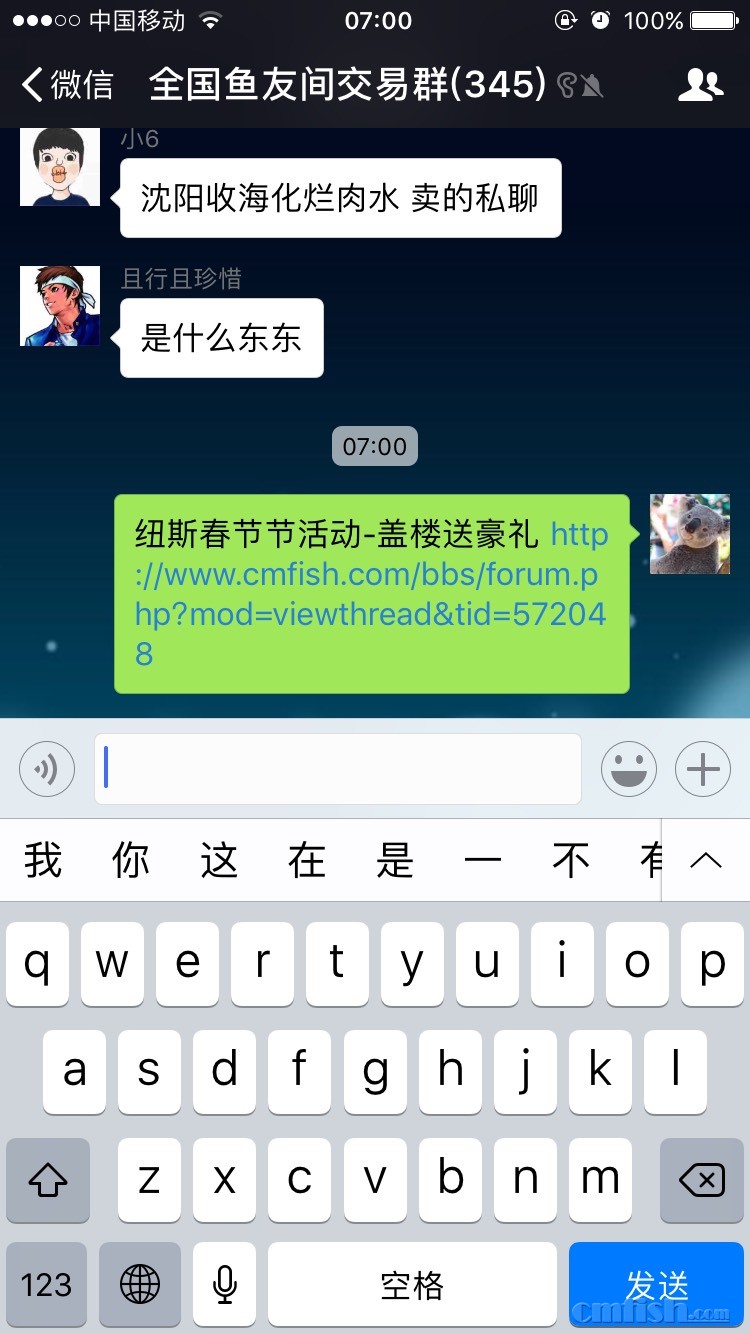Select the candidate word 我

[x=43, y=860]
